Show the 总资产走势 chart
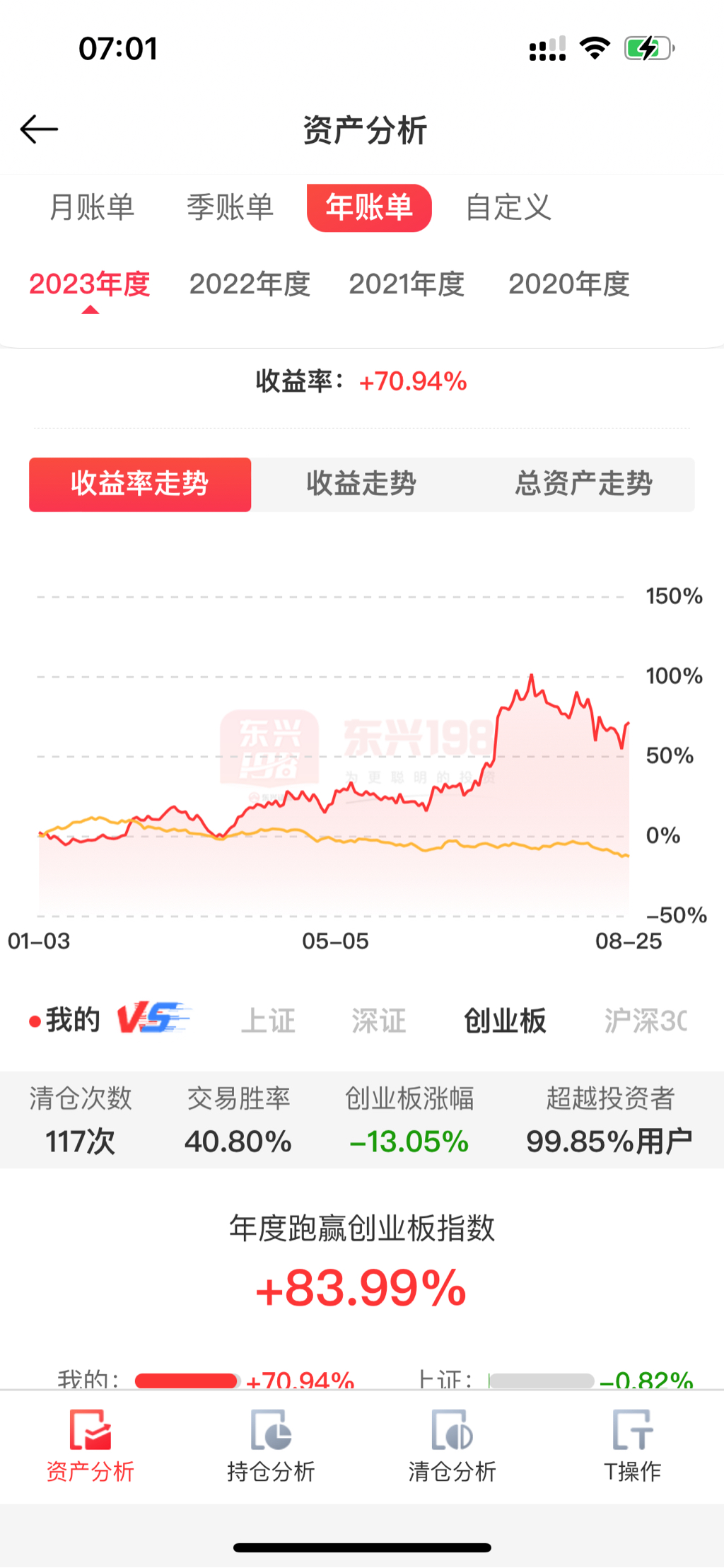 [583, 484]
